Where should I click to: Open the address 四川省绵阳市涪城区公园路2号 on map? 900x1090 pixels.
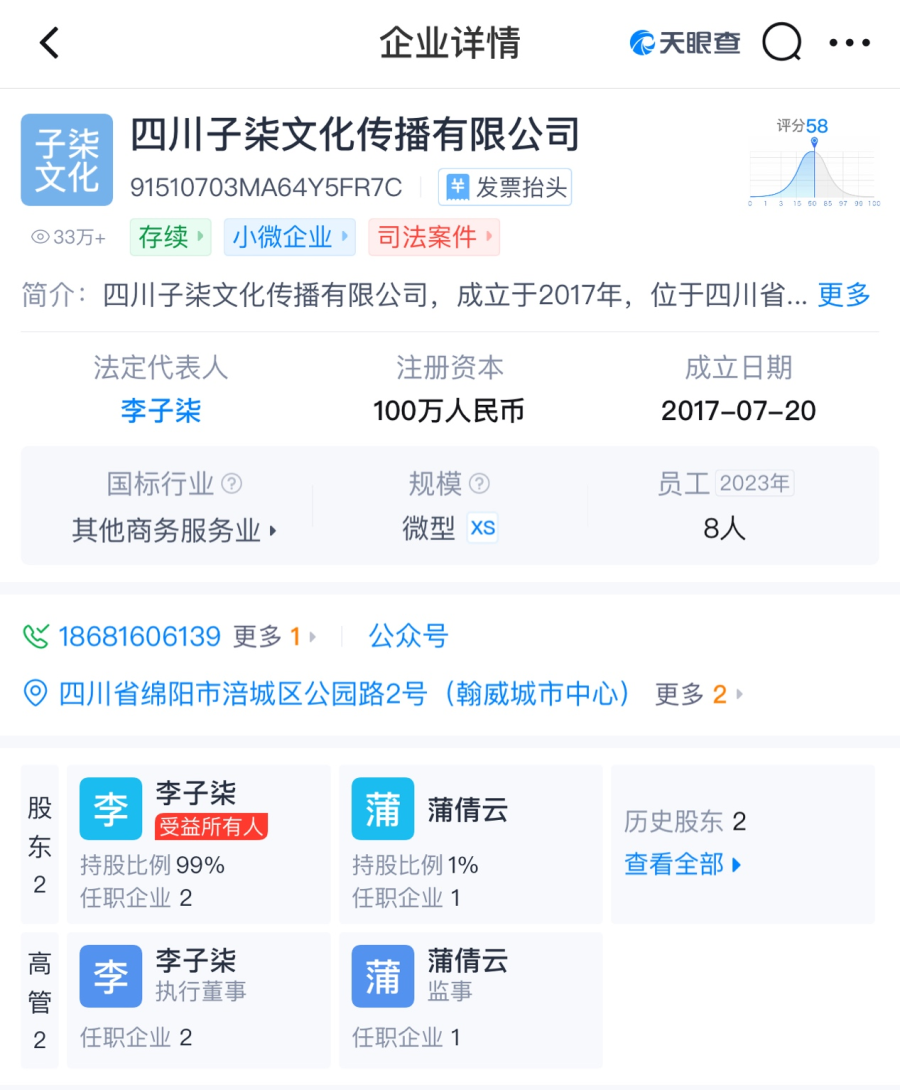[x=344, y=693]
